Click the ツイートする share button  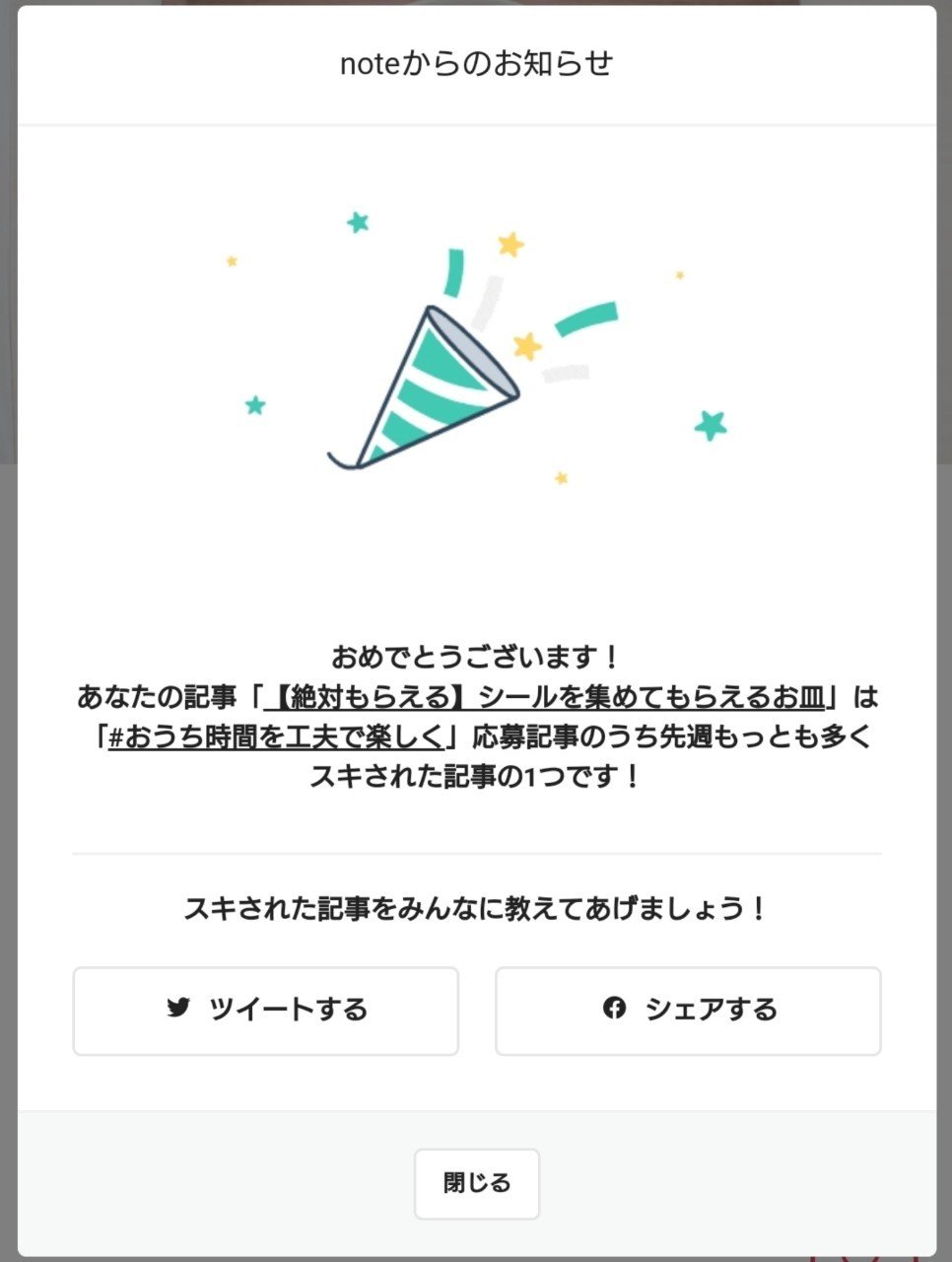265,1010
